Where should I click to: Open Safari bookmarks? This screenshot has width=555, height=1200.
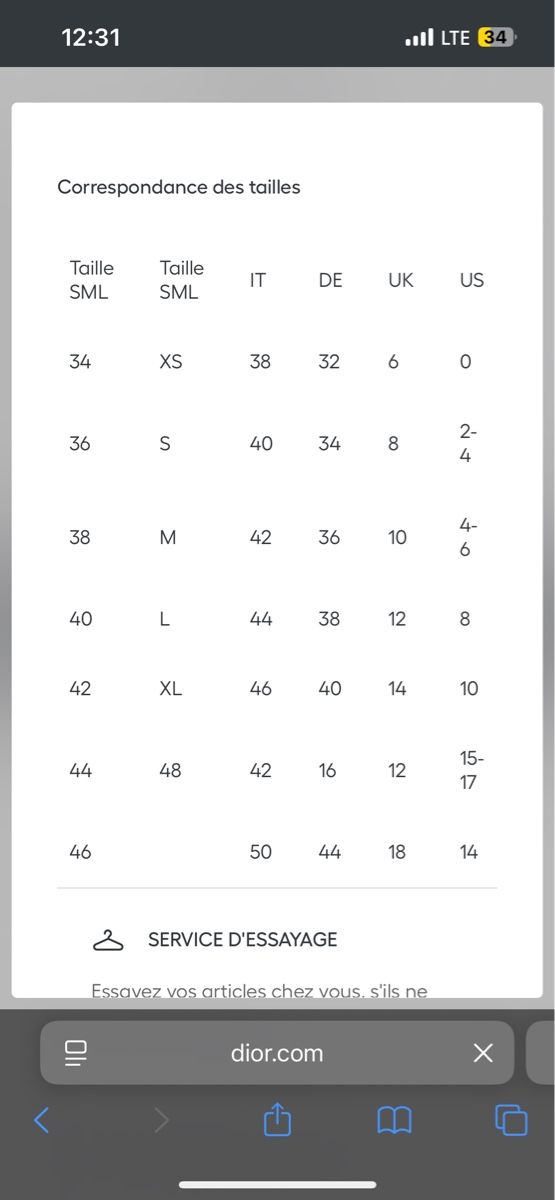tap(394, 1121)
